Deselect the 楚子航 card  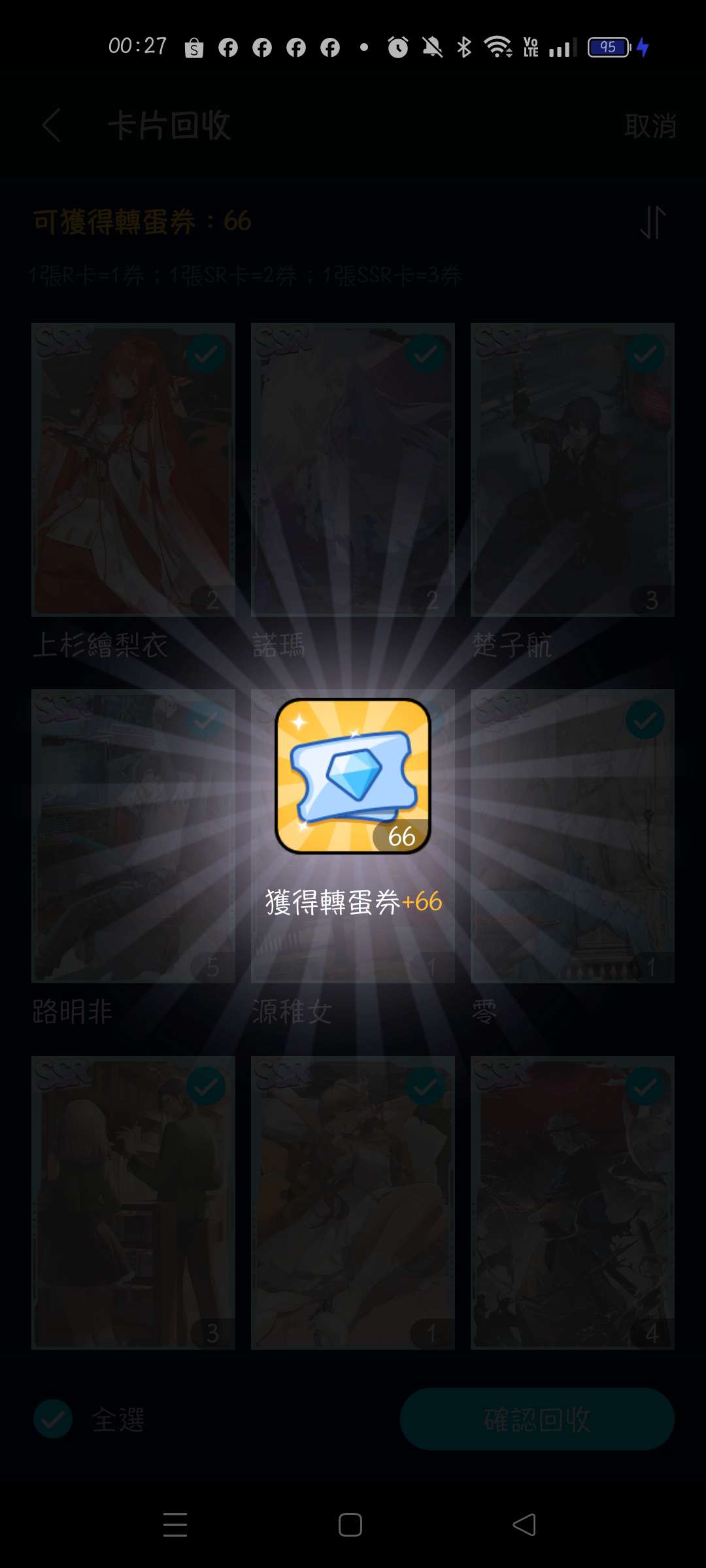(x=645, y=354)
